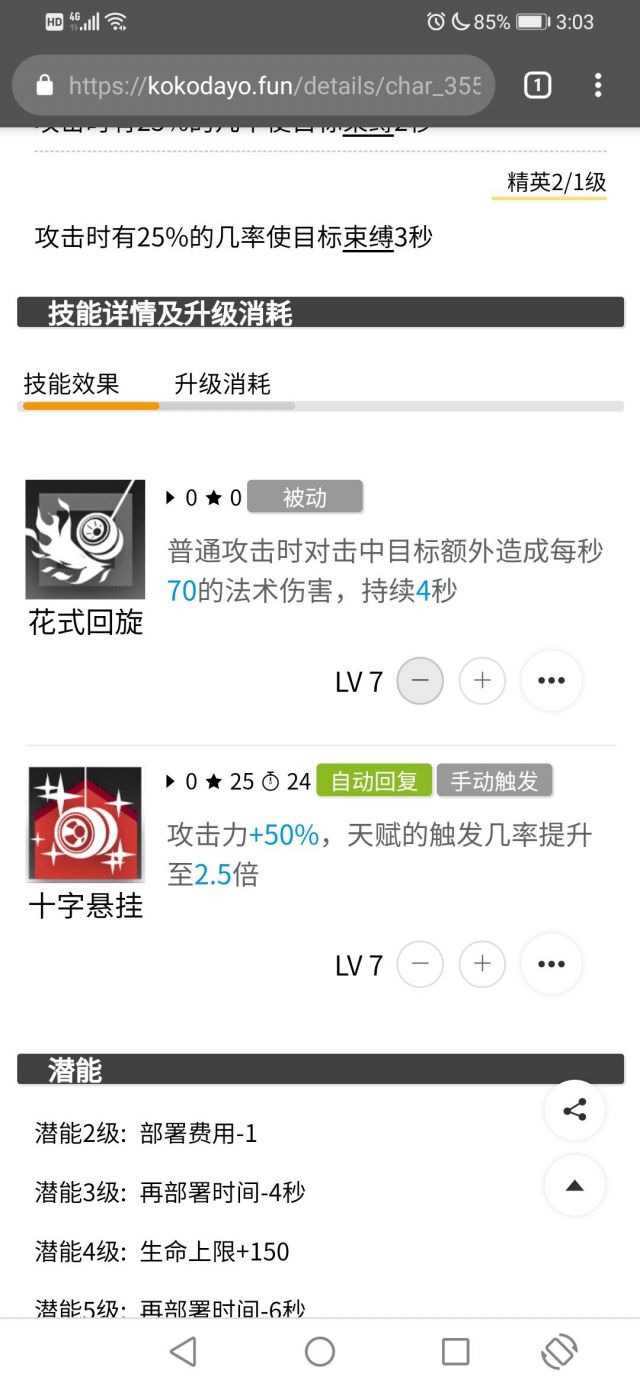640x1386 pixels.
Task: Jump back to top of page
Action: pyautogui.click(x=575, y=1185)
